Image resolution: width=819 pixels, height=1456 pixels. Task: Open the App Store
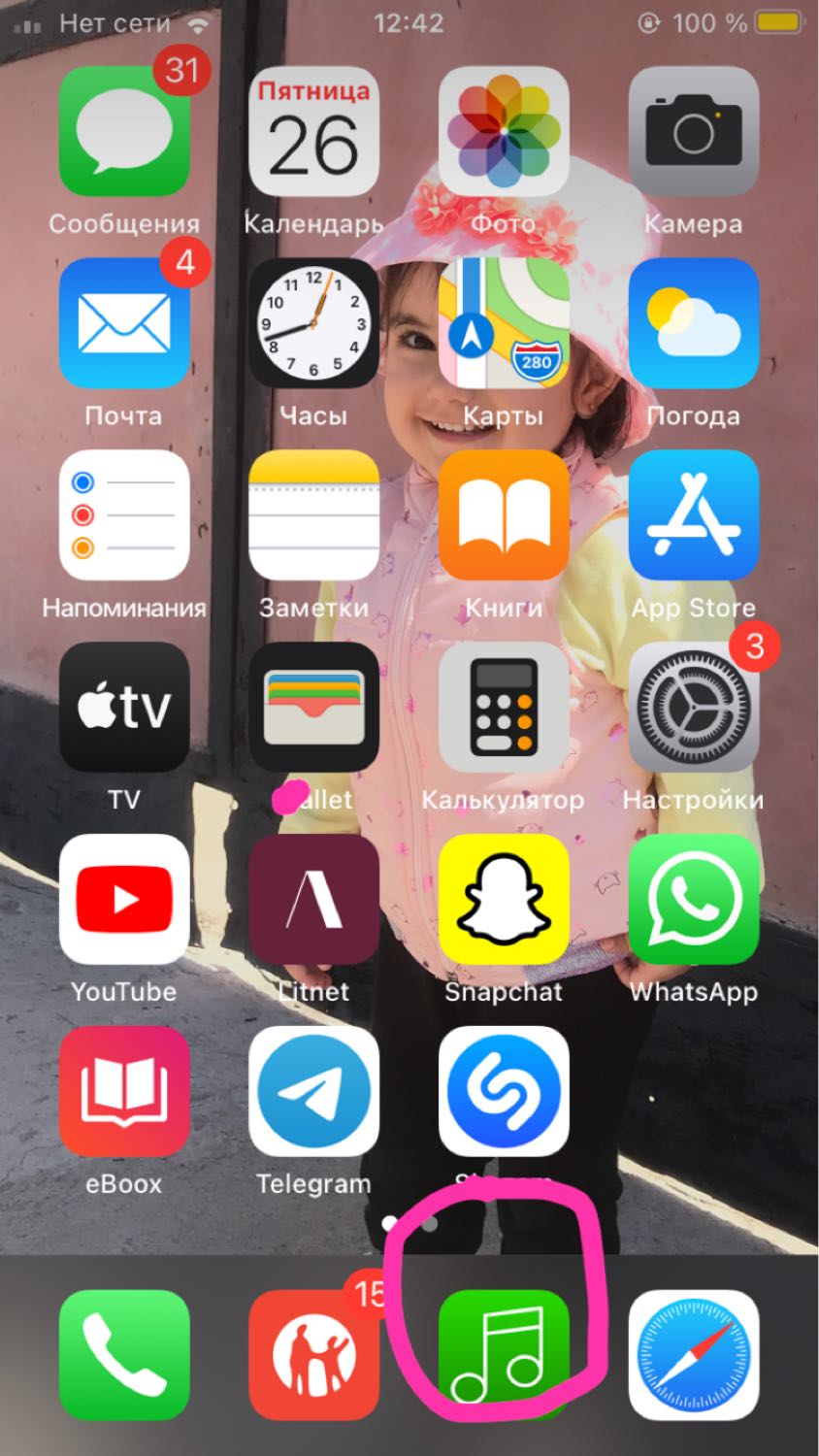pyautogui.click(x=693, y=514)
